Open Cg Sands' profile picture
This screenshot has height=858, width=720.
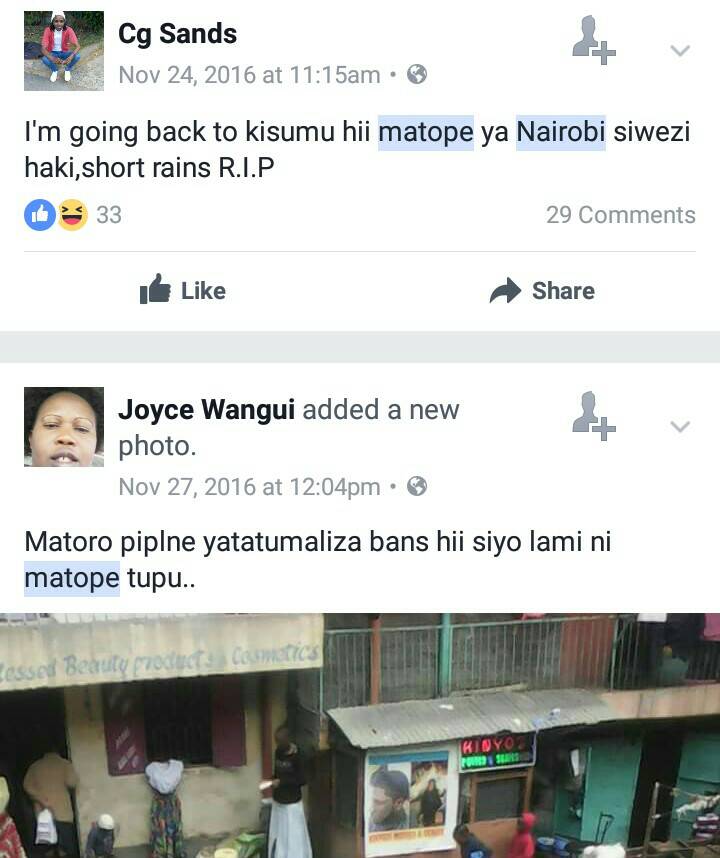click(x=64, y=51)
